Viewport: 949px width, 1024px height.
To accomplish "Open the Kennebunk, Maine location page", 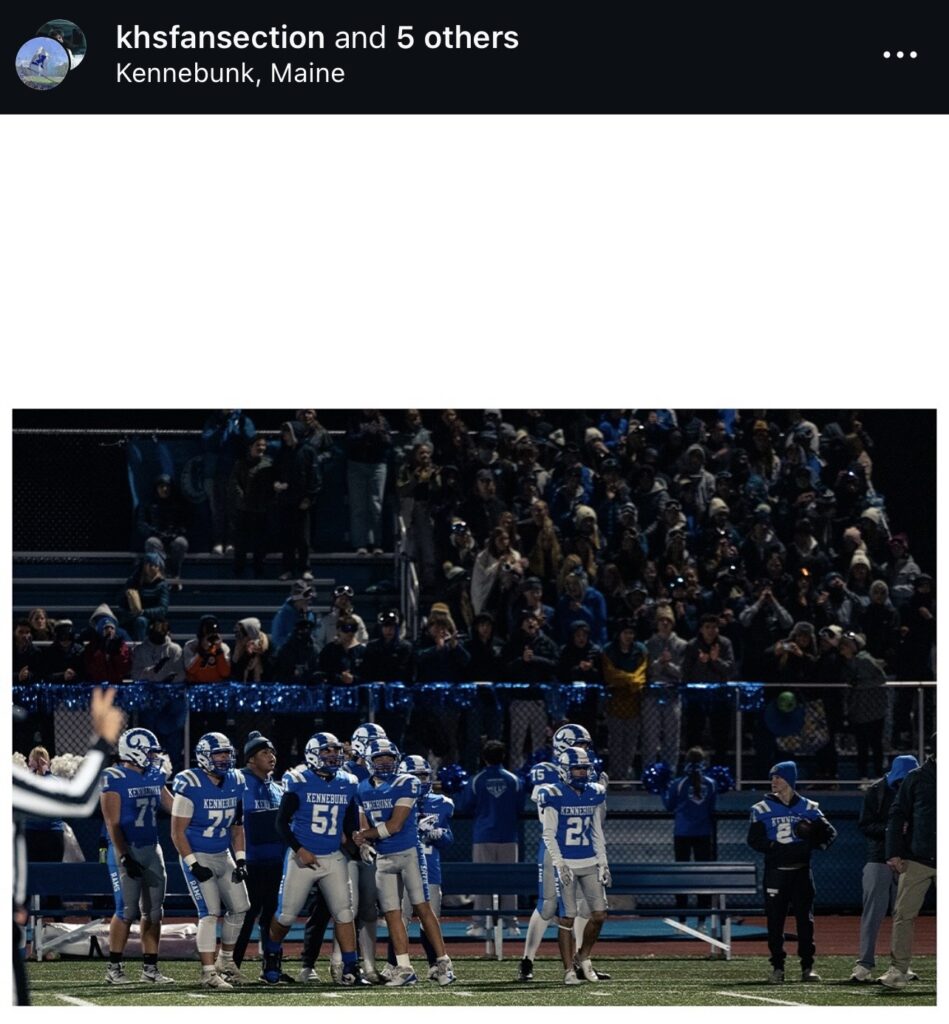I will pyautogui.click(x=230, y=74).
